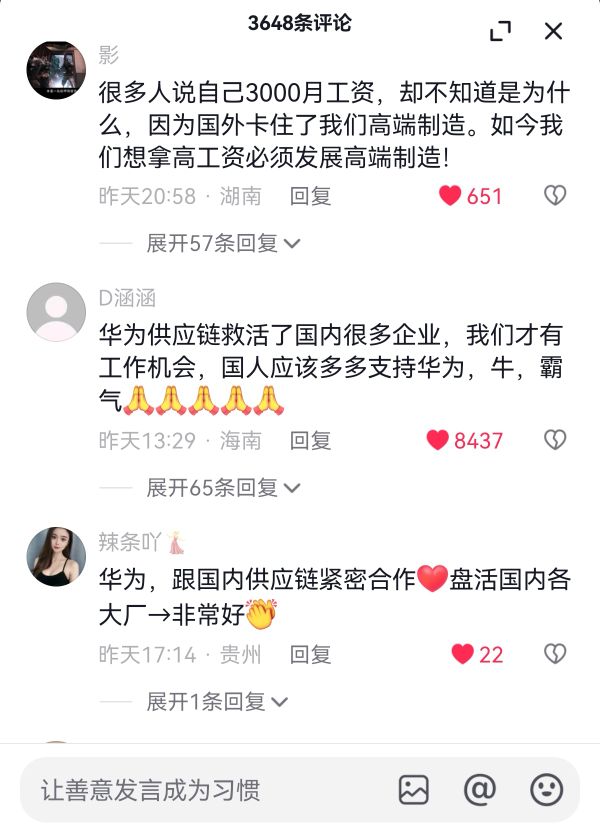Image resolution: width=600 pixels, height=836 pixels.
Task: Expand 57 replies under 影's comment
Action: (x=223, y=243)
